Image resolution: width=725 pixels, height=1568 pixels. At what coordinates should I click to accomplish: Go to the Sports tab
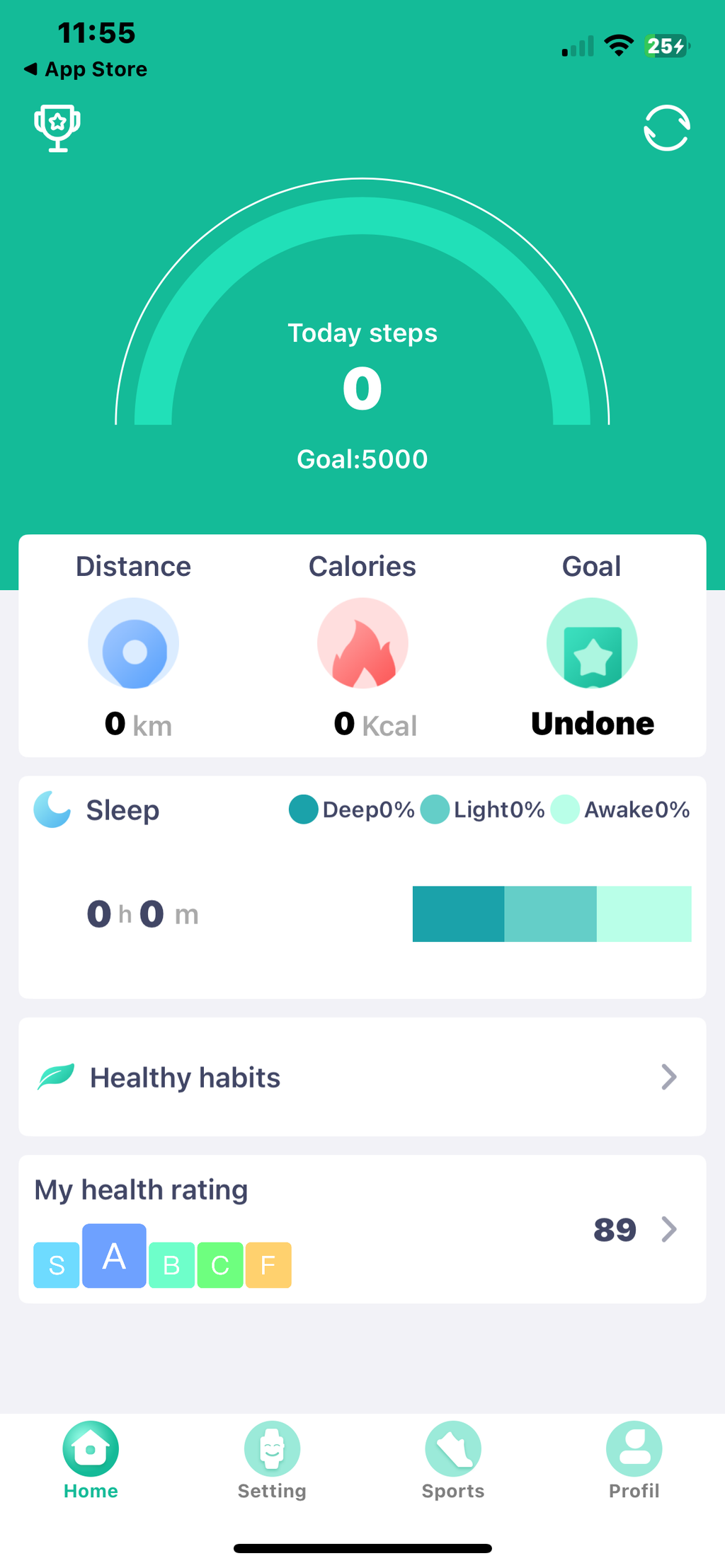[453, 1460]
